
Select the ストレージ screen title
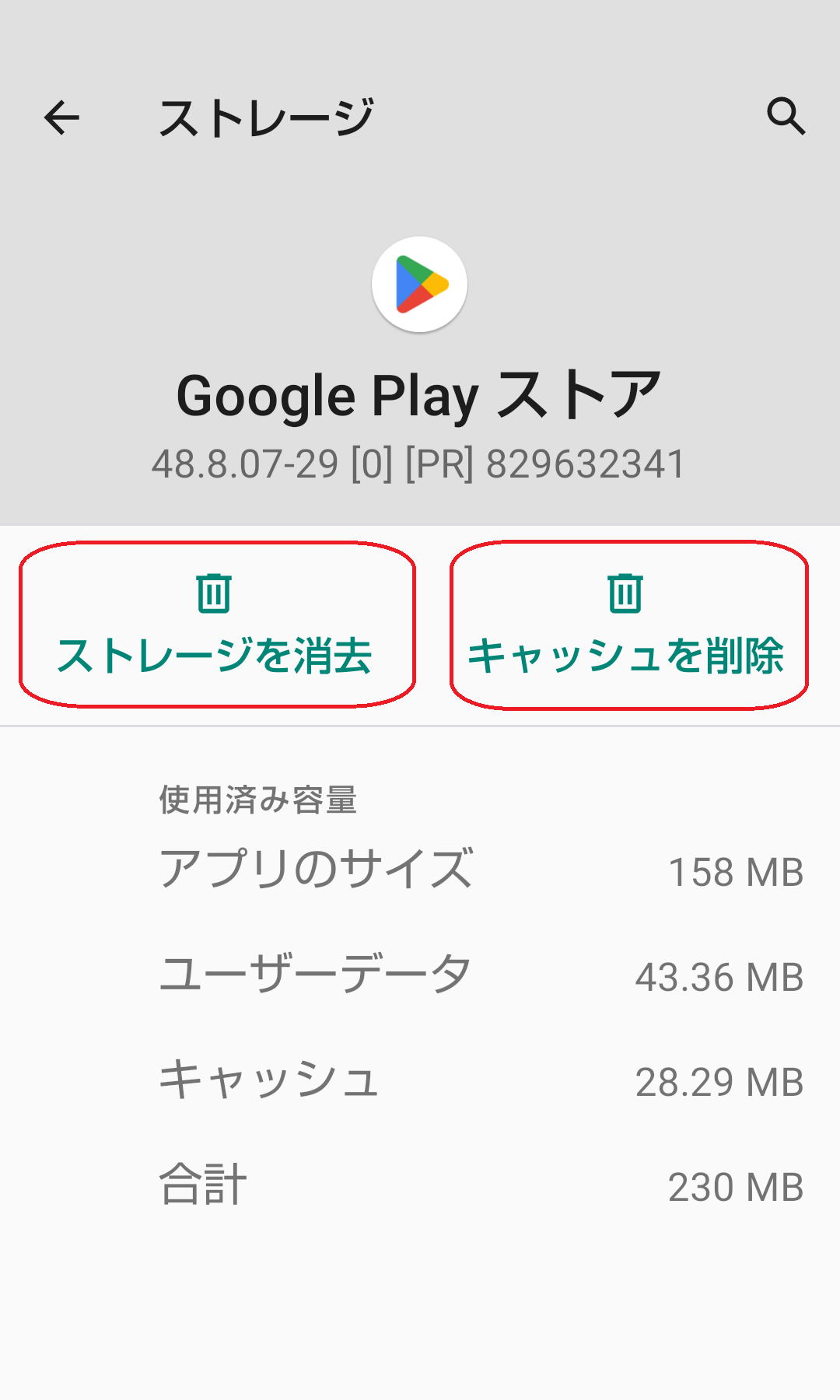tap(268, 115)
